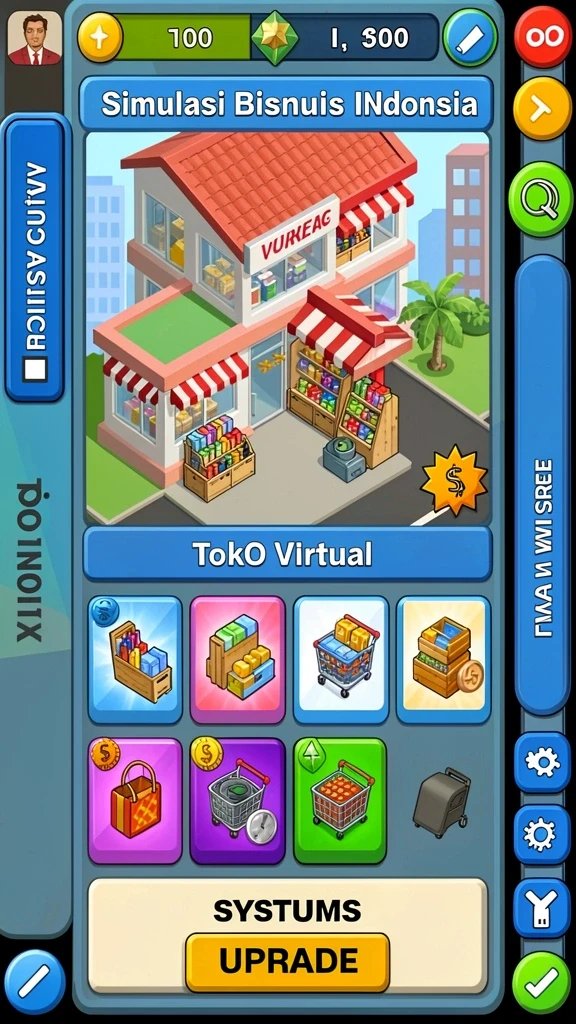Tap the blue pencil edit icon beside the gems
The height and width of the screenshot is (1024, 576).
point(470,38)
